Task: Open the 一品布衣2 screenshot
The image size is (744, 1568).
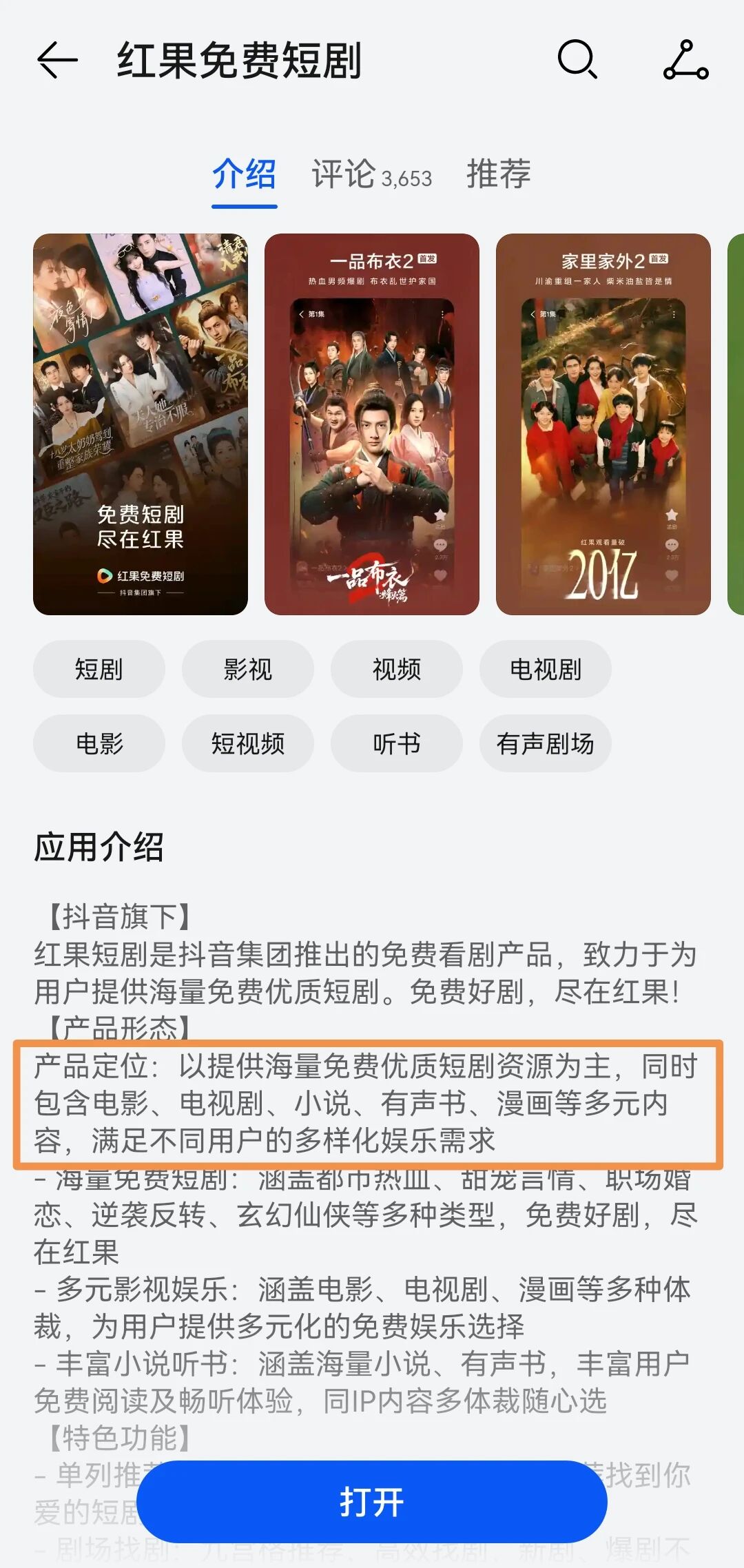Action: [x=372, y=424]
